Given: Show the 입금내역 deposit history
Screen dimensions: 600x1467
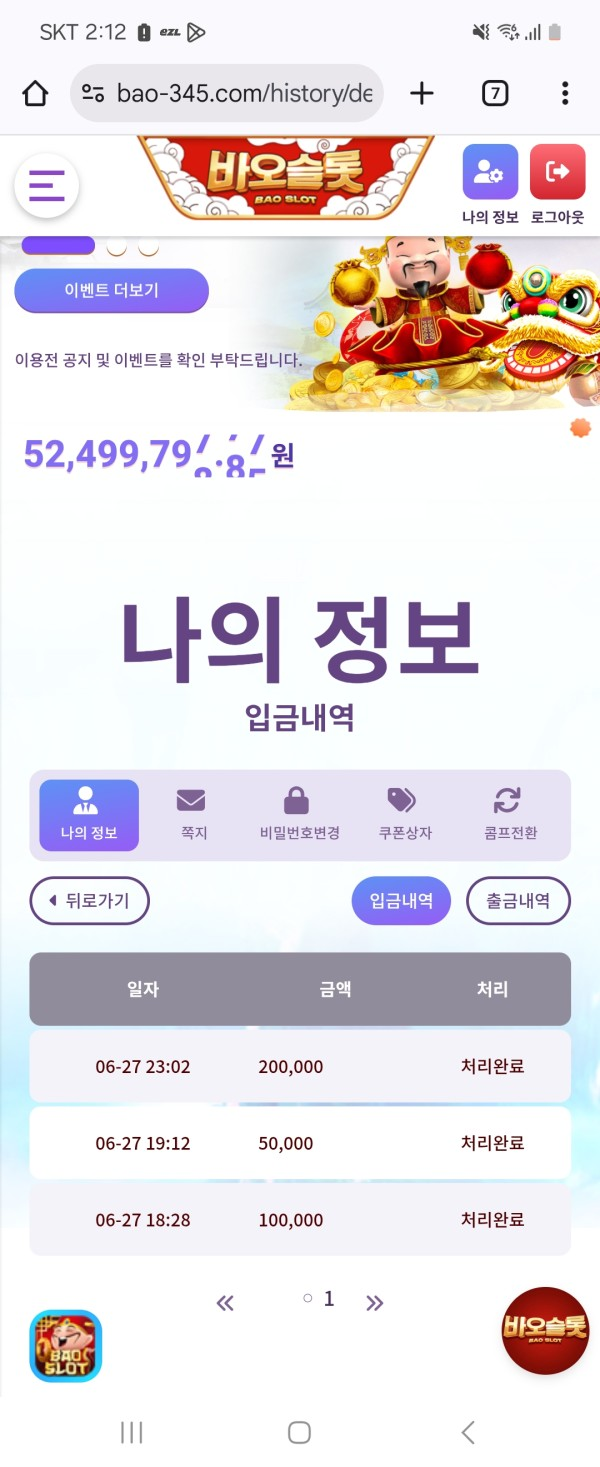Looking at the screenshot, I should coord(401,901).
